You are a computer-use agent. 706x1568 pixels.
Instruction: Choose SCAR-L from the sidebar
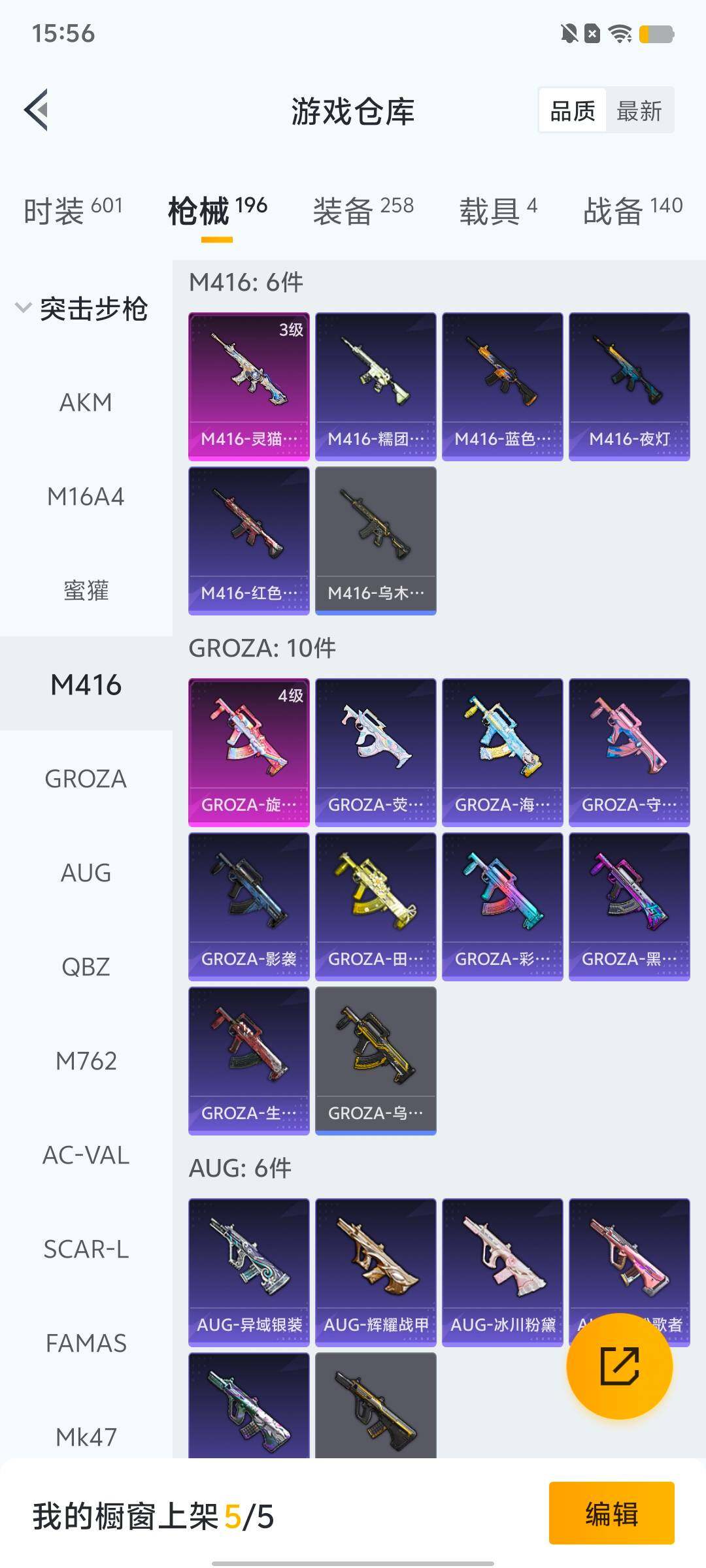click(x=86, y=1249)
